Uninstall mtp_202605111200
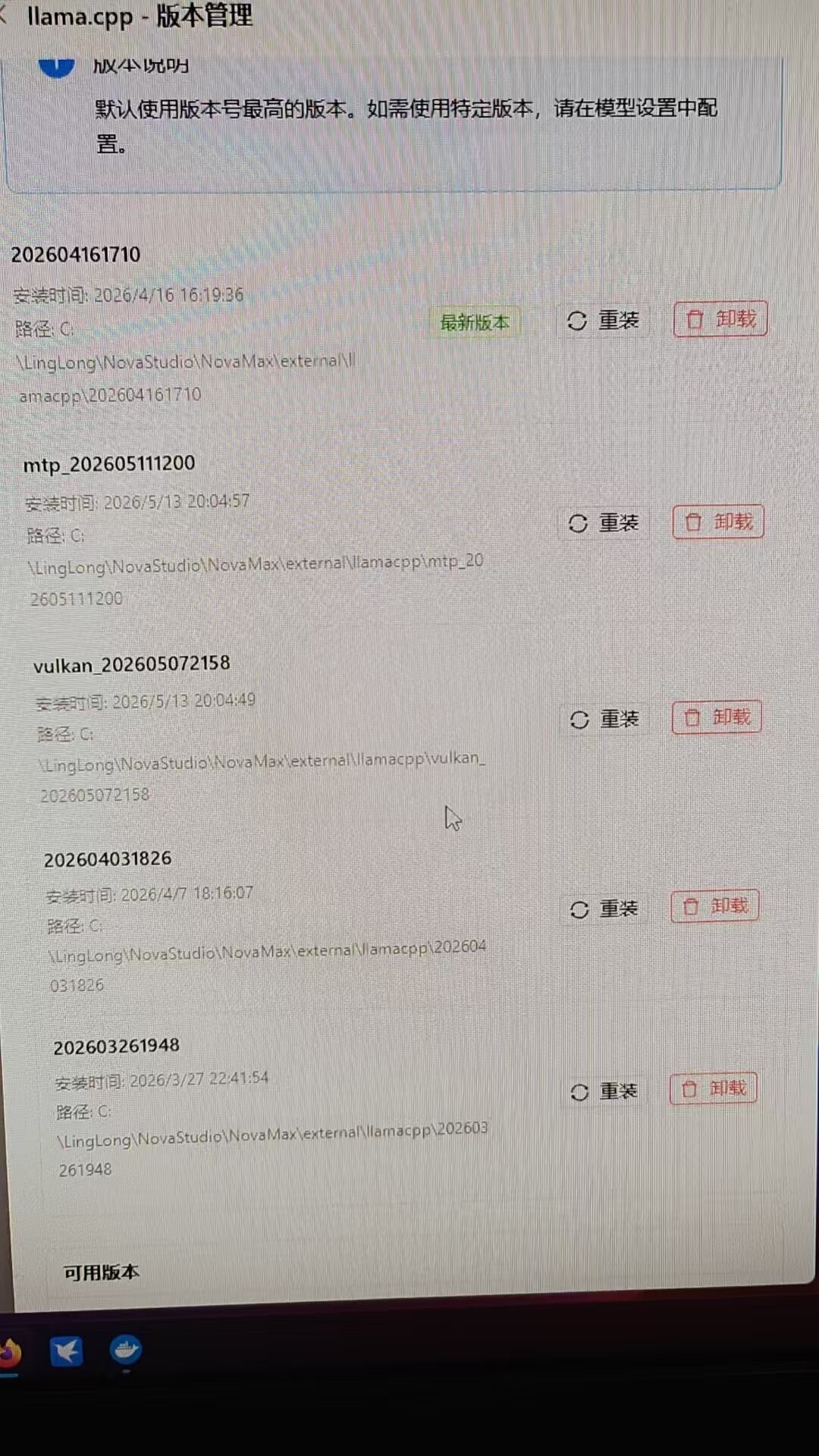This screenshot has height=1456, width=819. pos(718,522)
